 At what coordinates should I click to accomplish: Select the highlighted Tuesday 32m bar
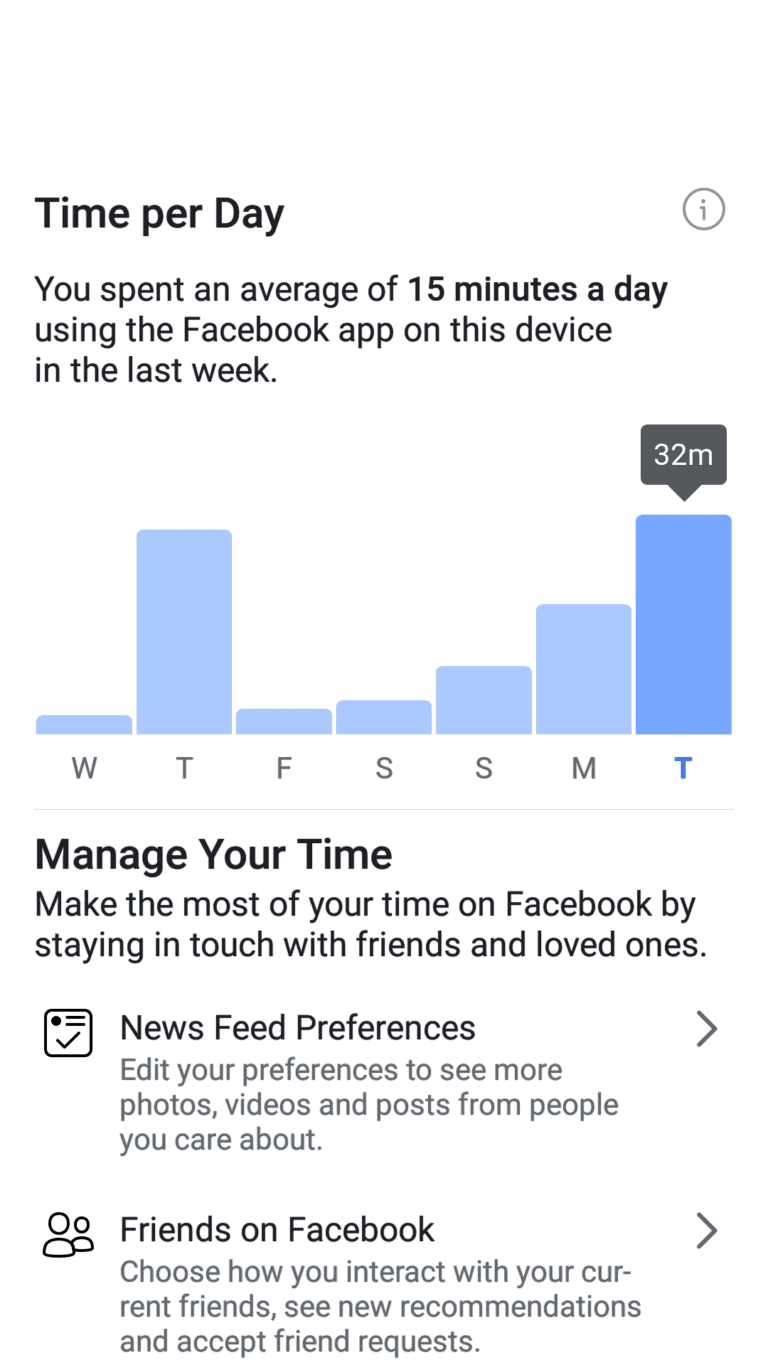[x=684, y=625]
